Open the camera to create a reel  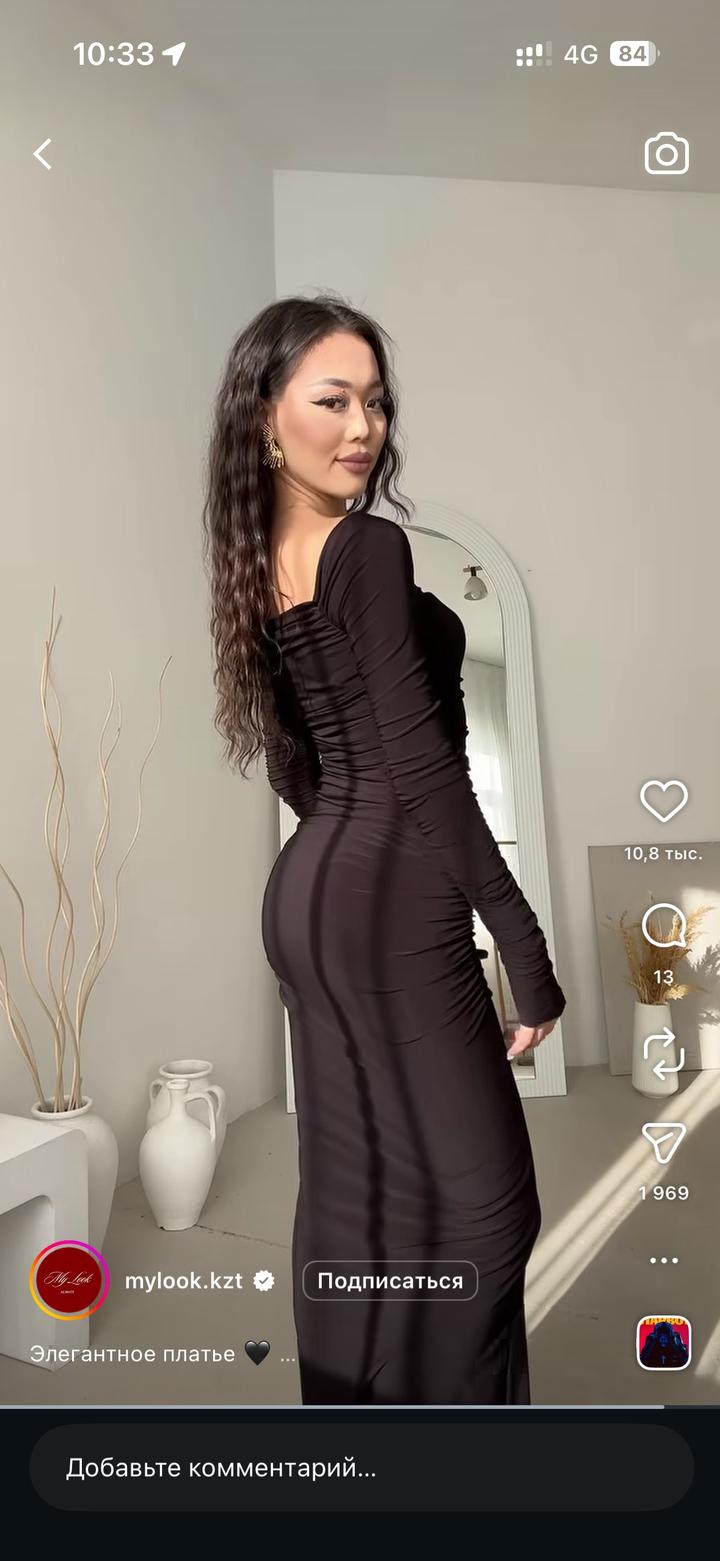[x=666, y=154]
